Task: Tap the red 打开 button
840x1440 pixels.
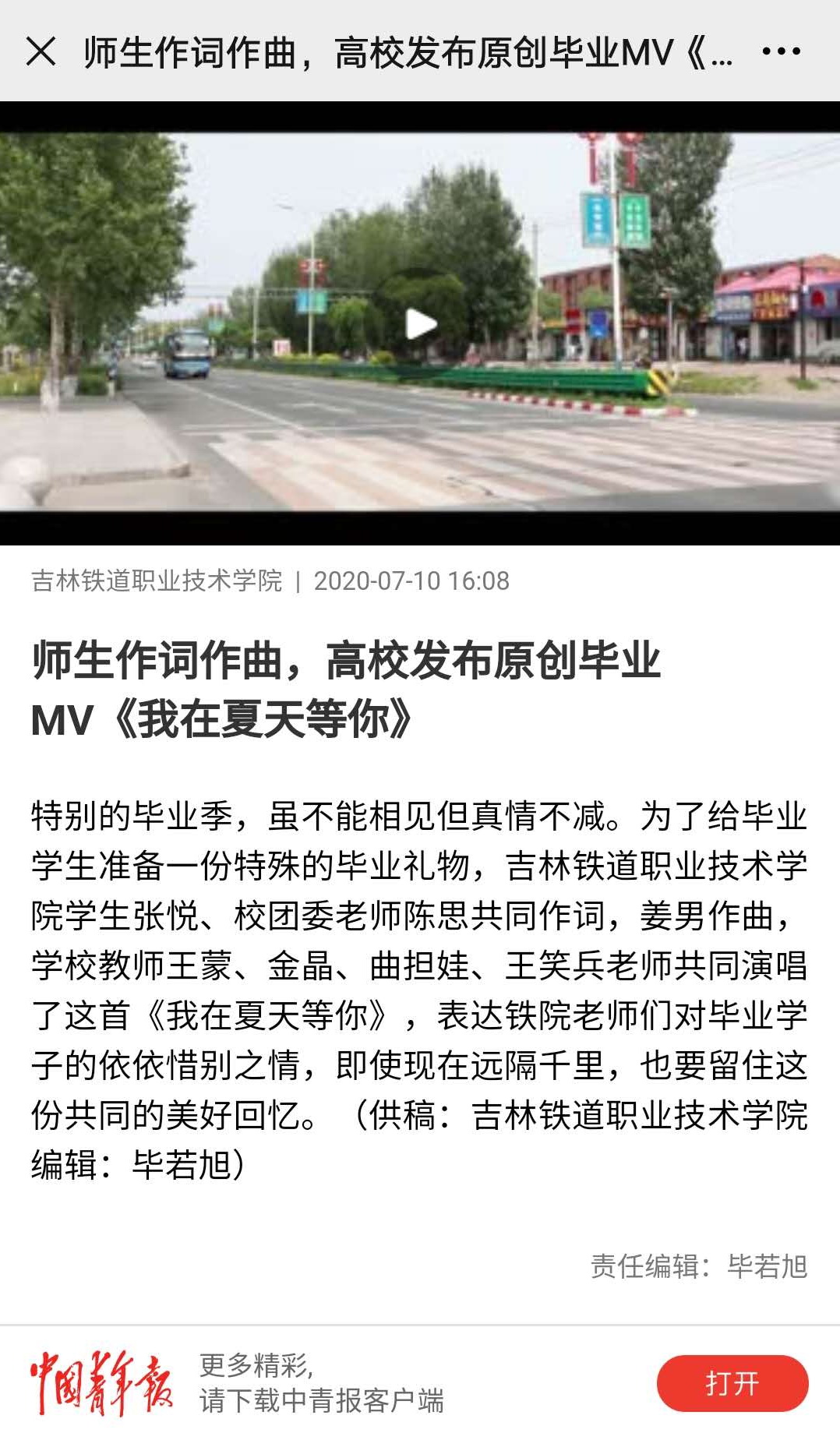Action: pyautogui.click(x=732, y=1383)
